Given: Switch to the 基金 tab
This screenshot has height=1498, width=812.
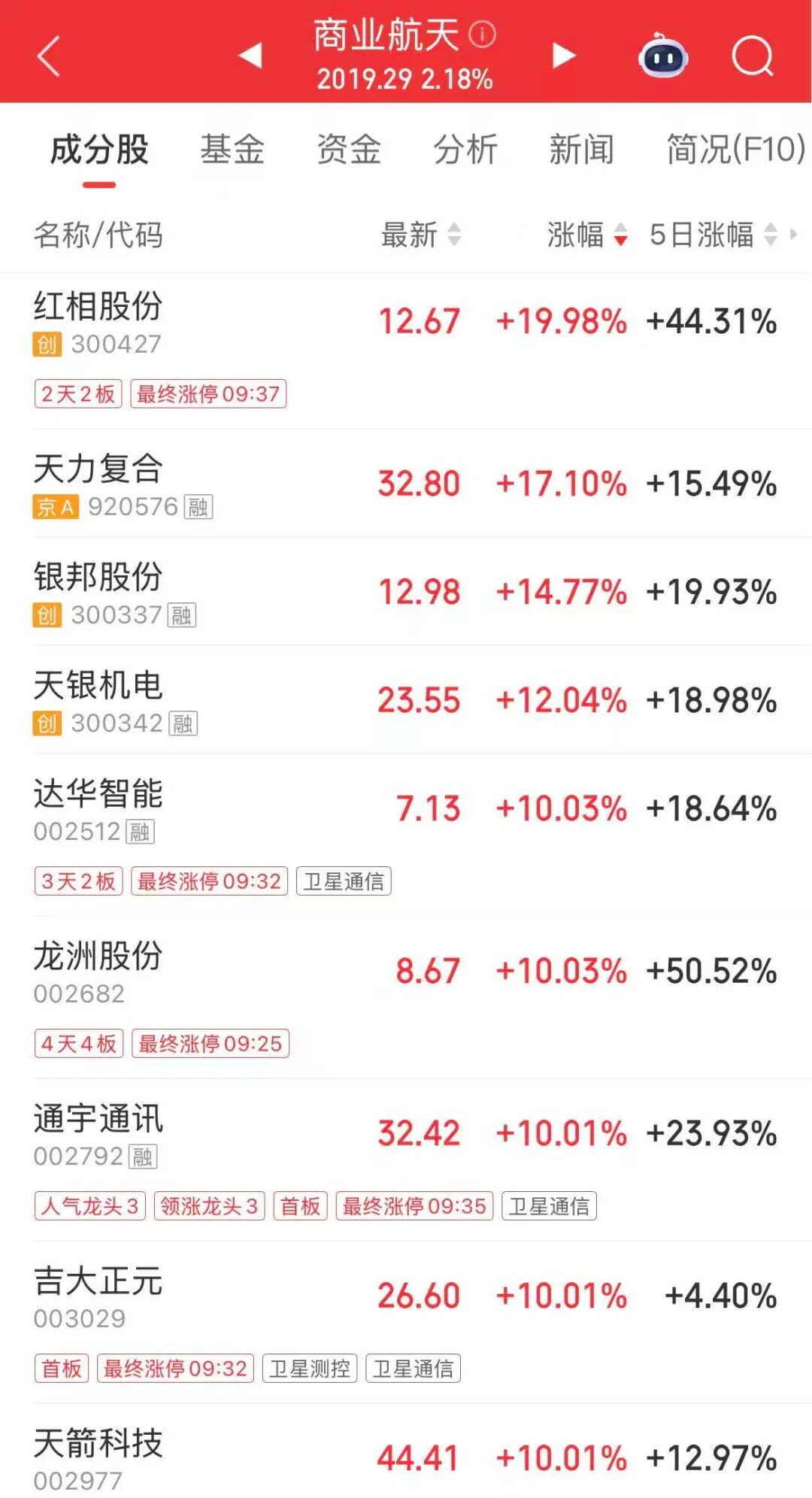Looking at the screenshot, I should click(232, 149).
